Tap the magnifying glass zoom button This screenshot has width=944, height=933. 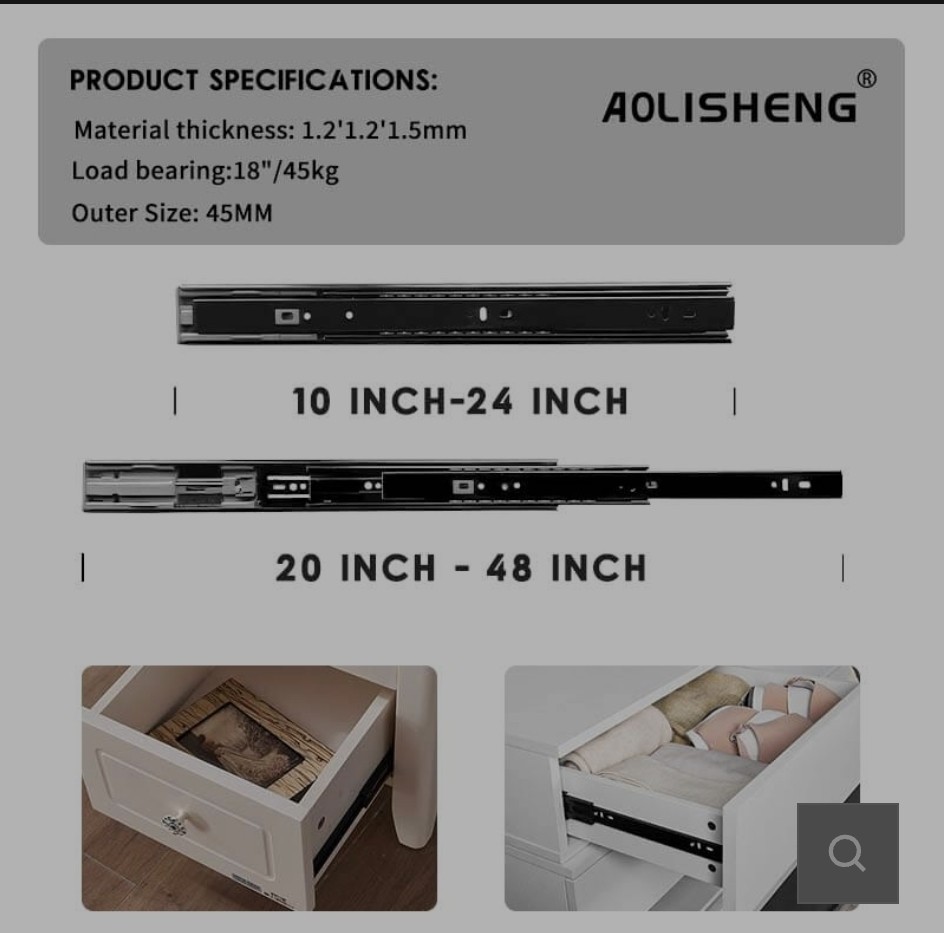point(847,853)
